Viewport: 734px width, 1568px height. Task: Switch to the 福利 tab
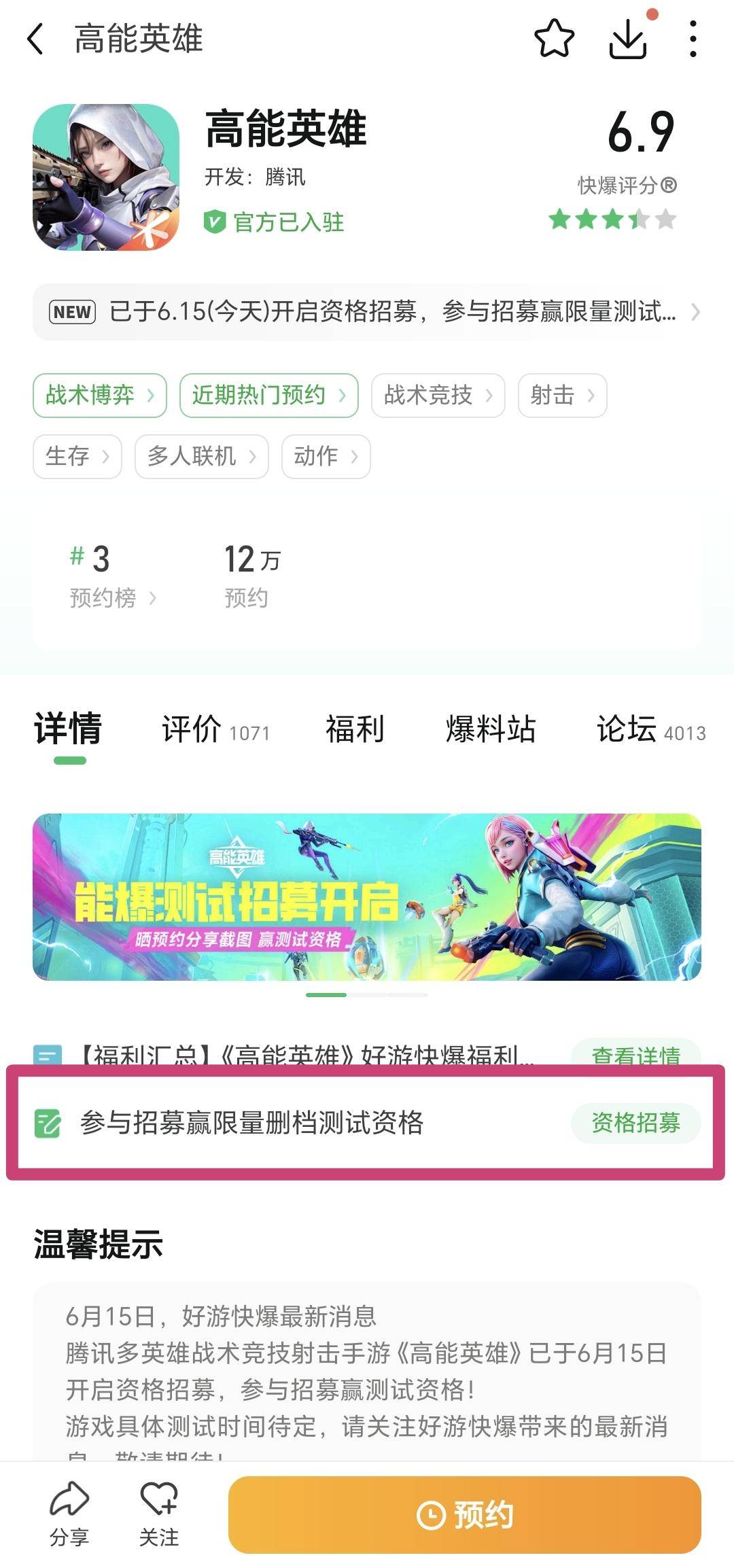click(x=355, y=729)
